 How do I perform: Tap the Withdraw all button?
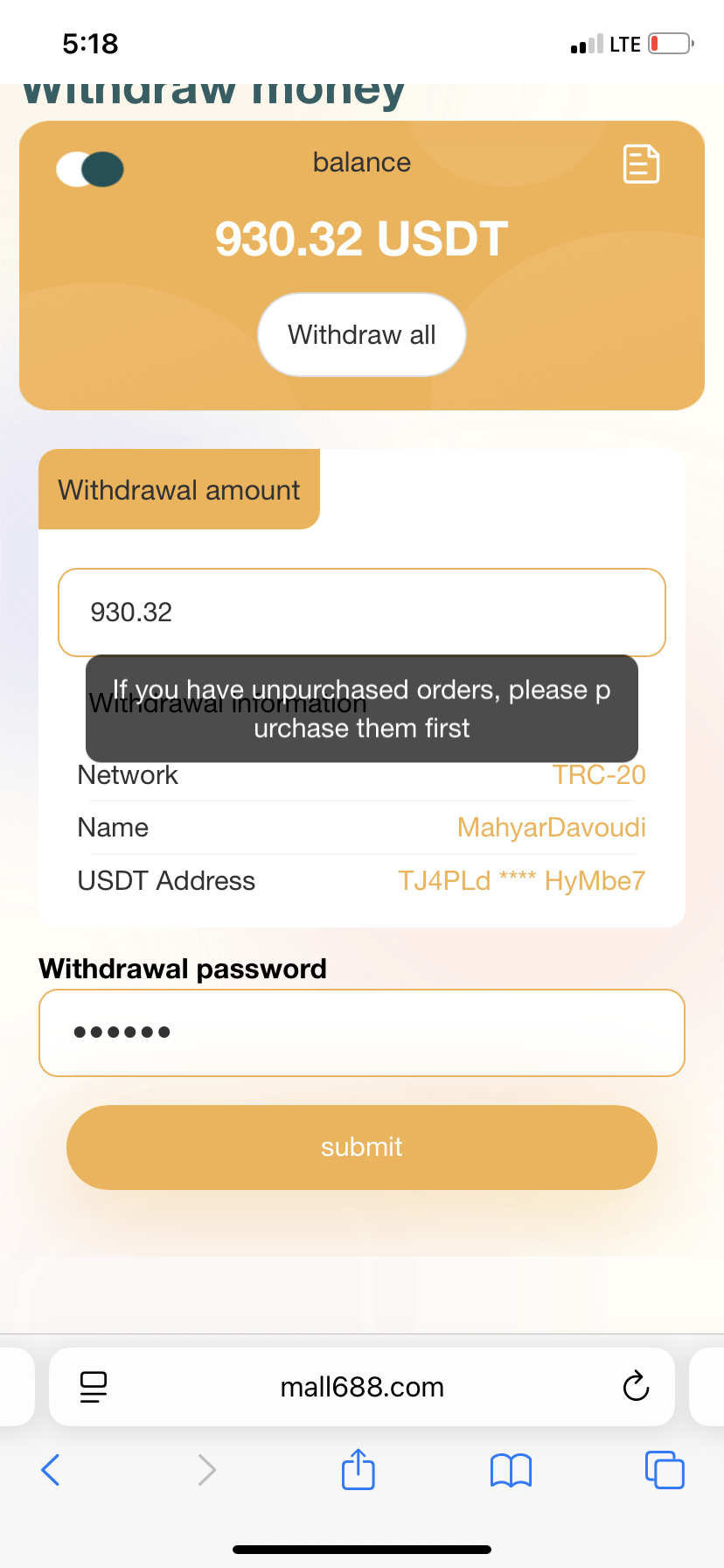coord(361,334)
